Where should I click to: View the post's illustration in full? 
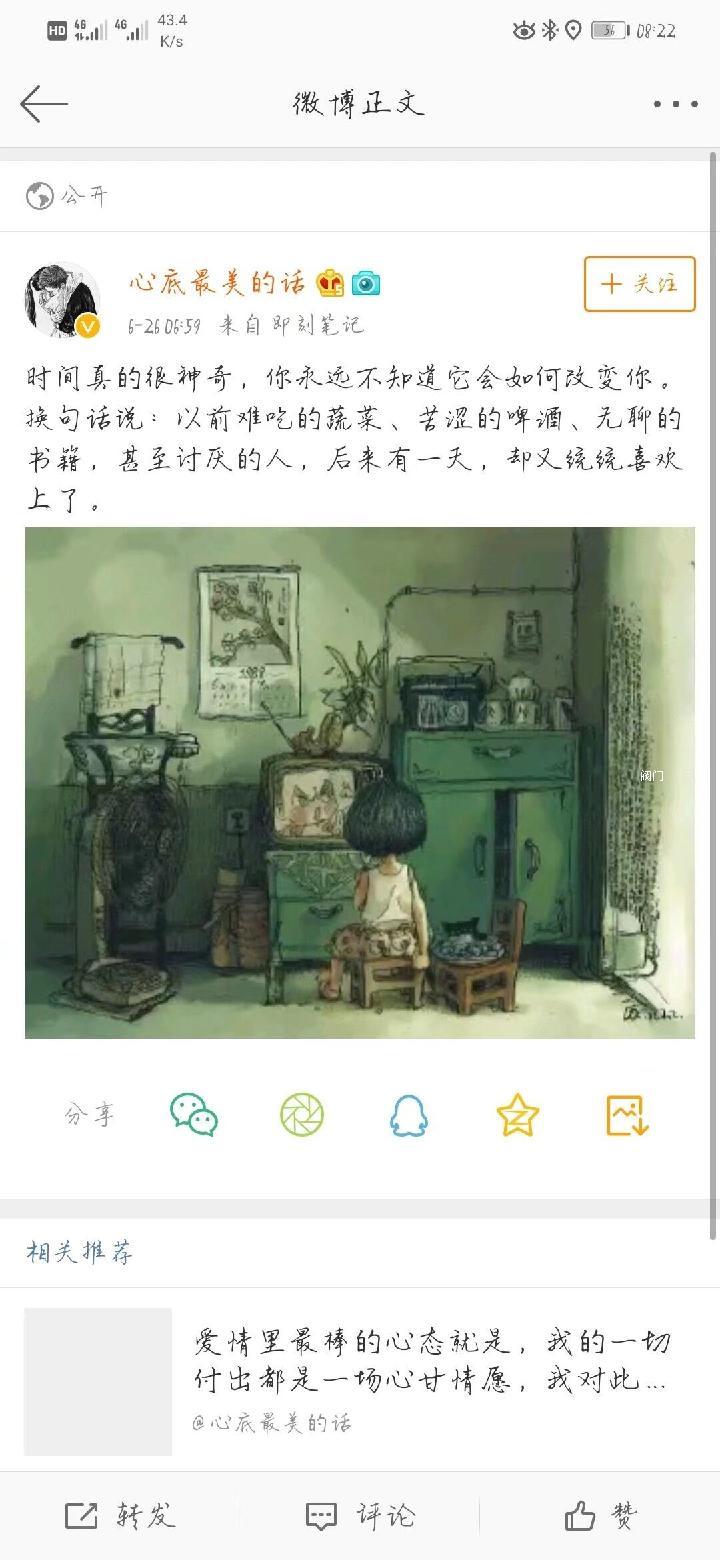click(x=360, y=782)
